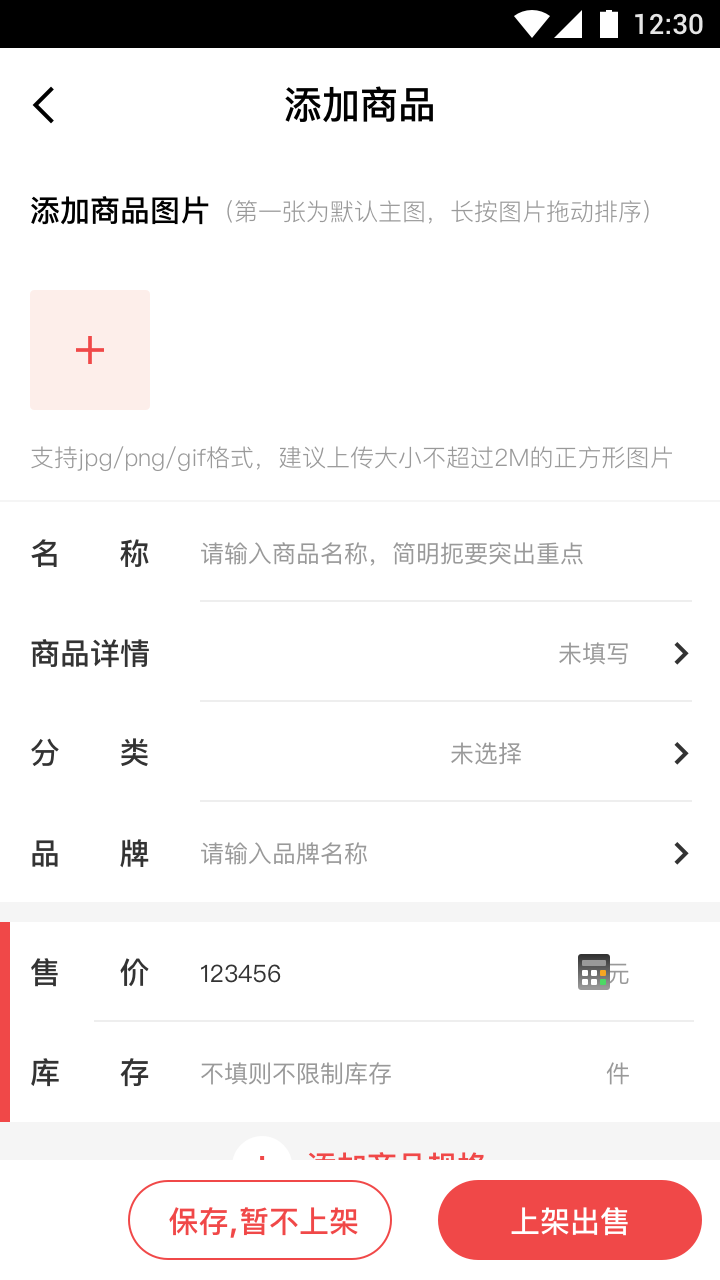Viewport: 720px width, 1280px height.
Task: Add a product image with the plus tile
Action: [90, 350]
